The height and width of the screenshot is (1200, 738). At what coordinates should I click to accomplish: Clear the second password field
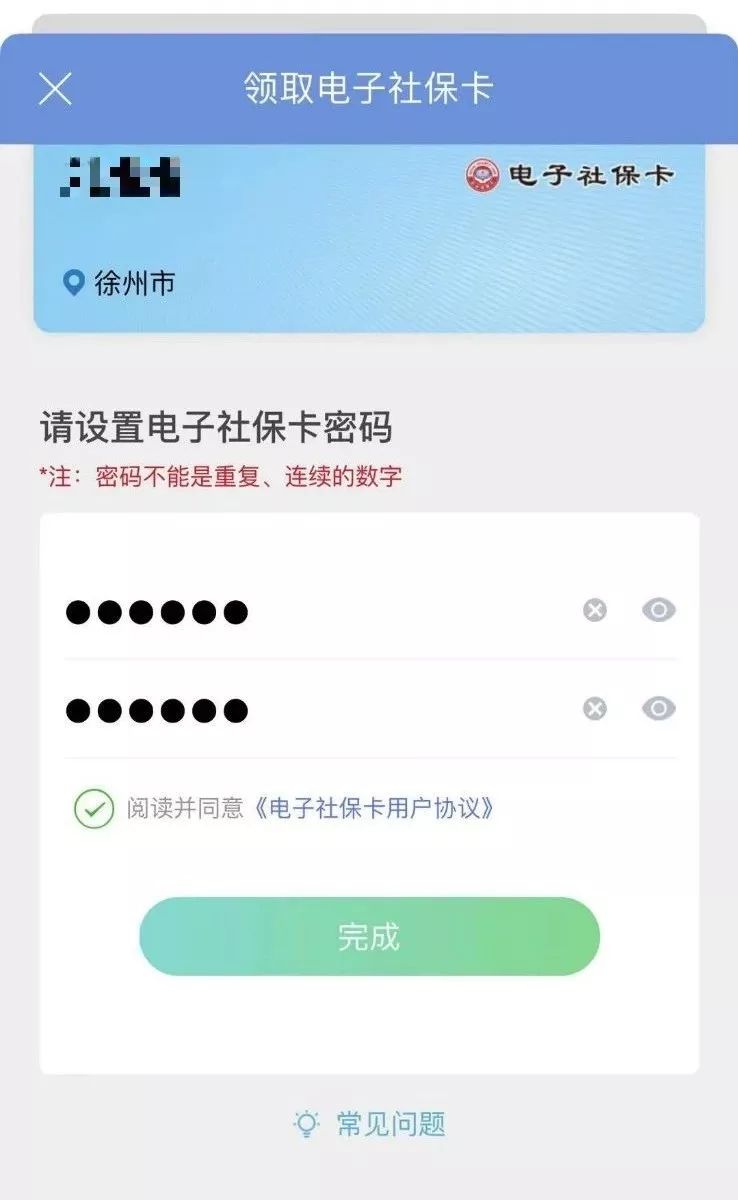(595, 709)
